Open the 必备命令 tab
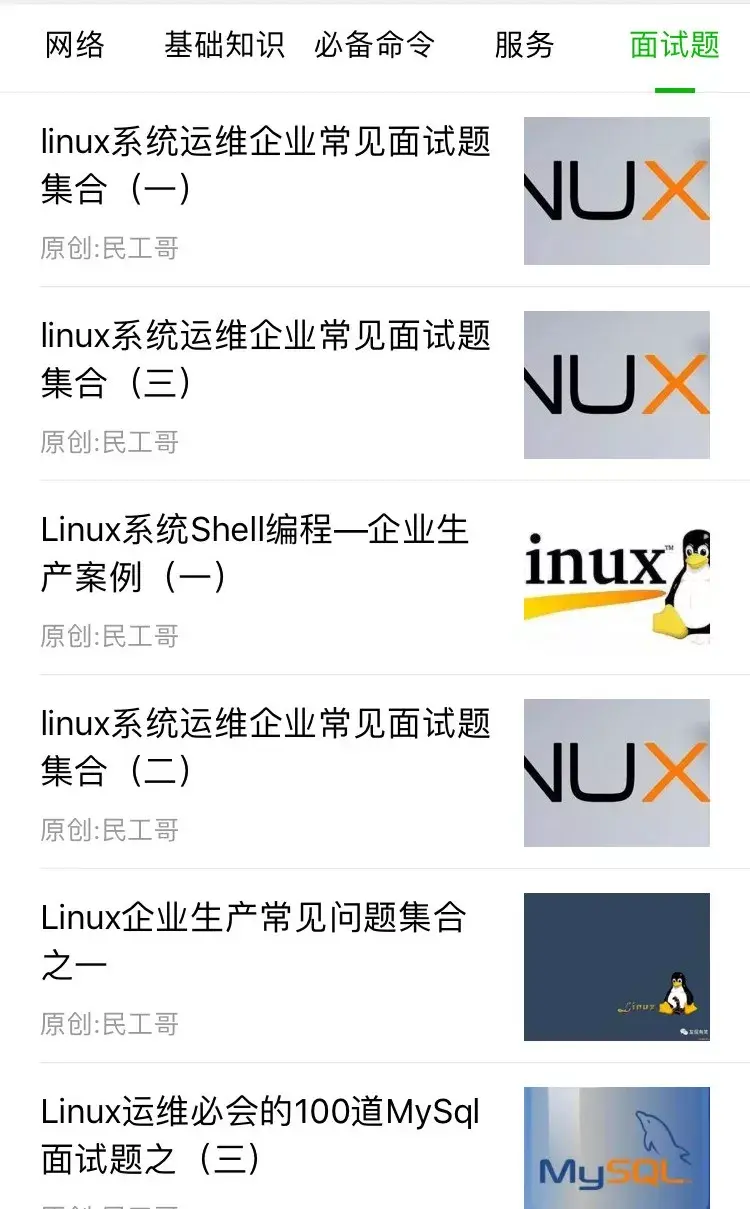750x1209 pixels. (374, 45)
